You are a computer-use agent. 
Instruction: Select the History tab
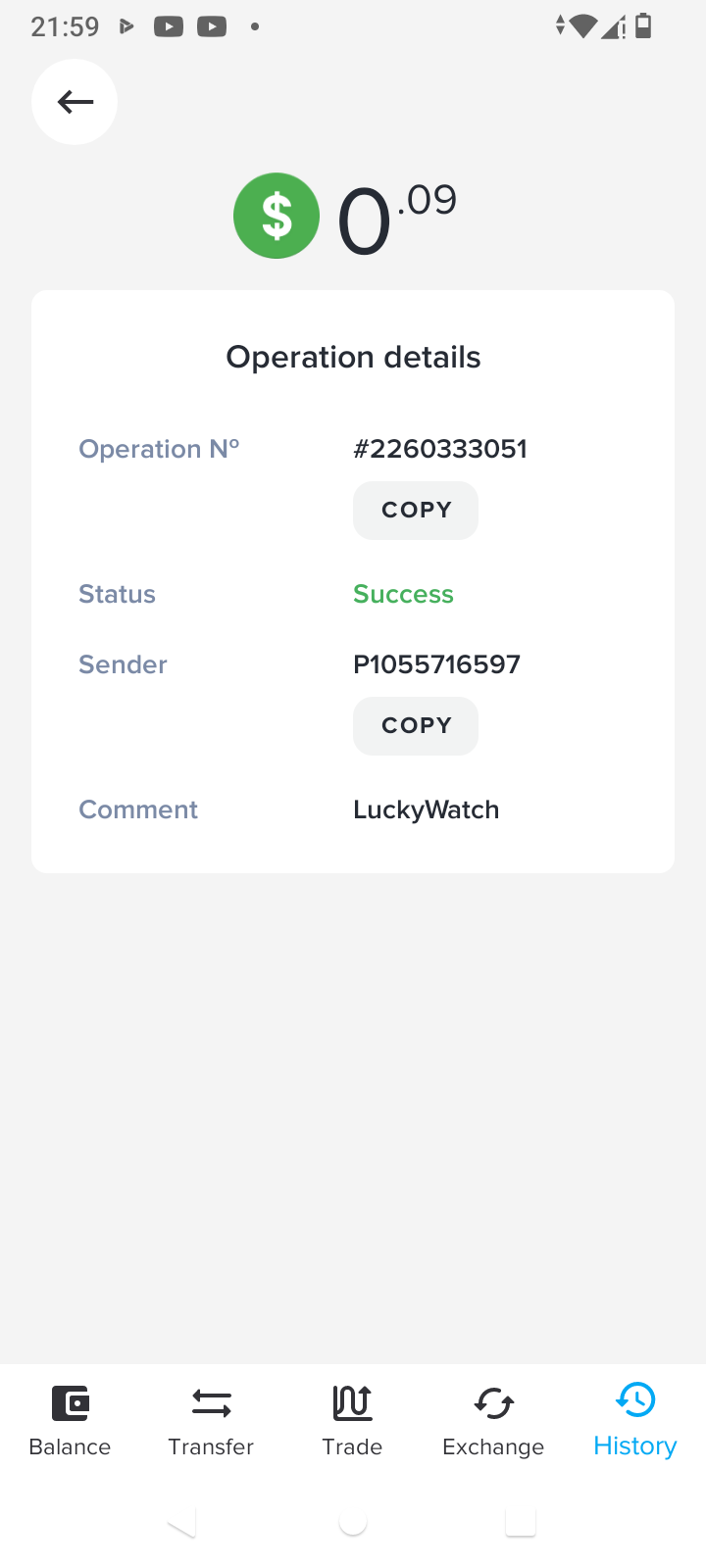[x=634, y=1421]
